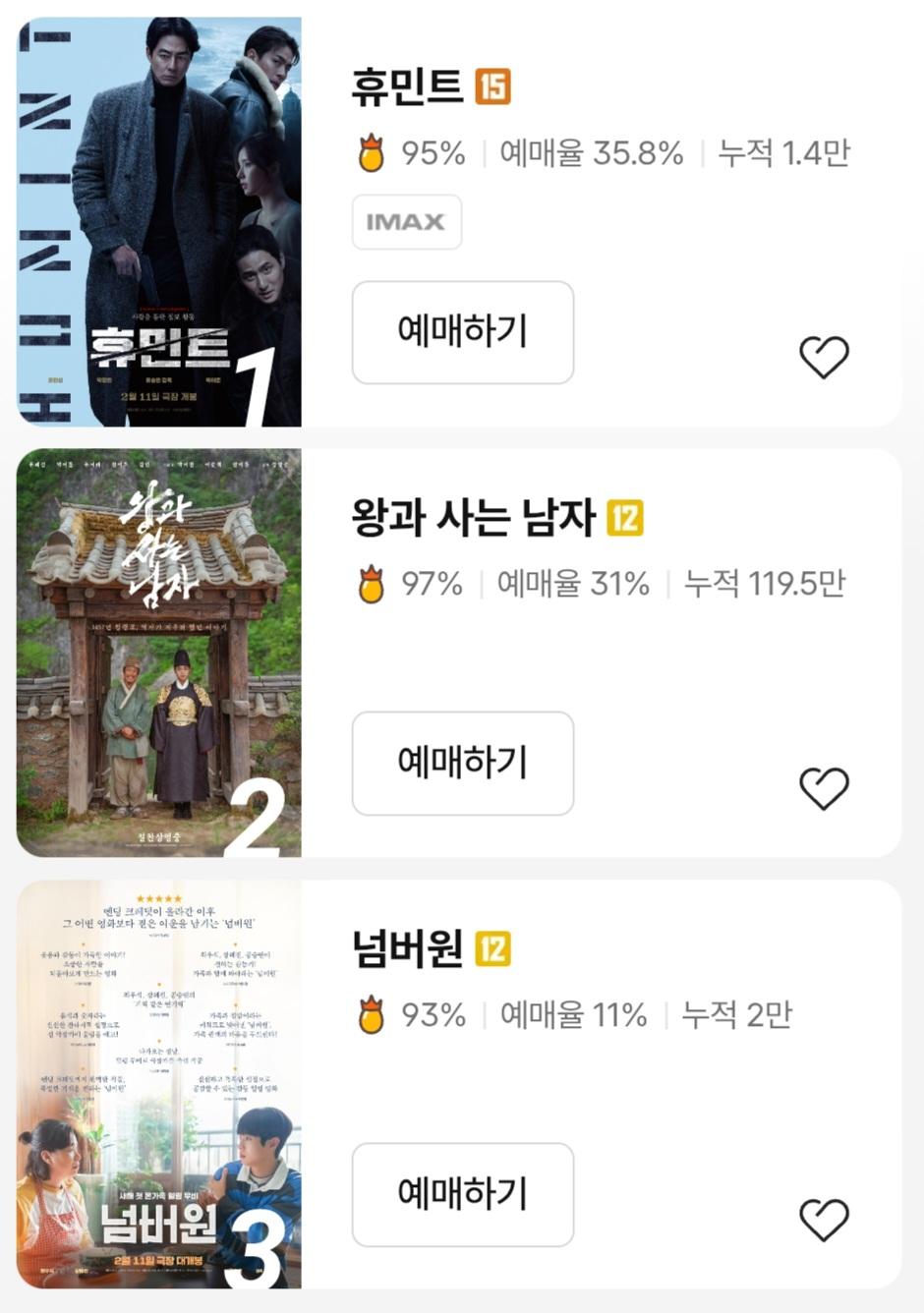Screen dimensions: 924x1313
Task: Open 예매하기 booking for 왕과 사는 남자
Action: [x=462, y=765]
